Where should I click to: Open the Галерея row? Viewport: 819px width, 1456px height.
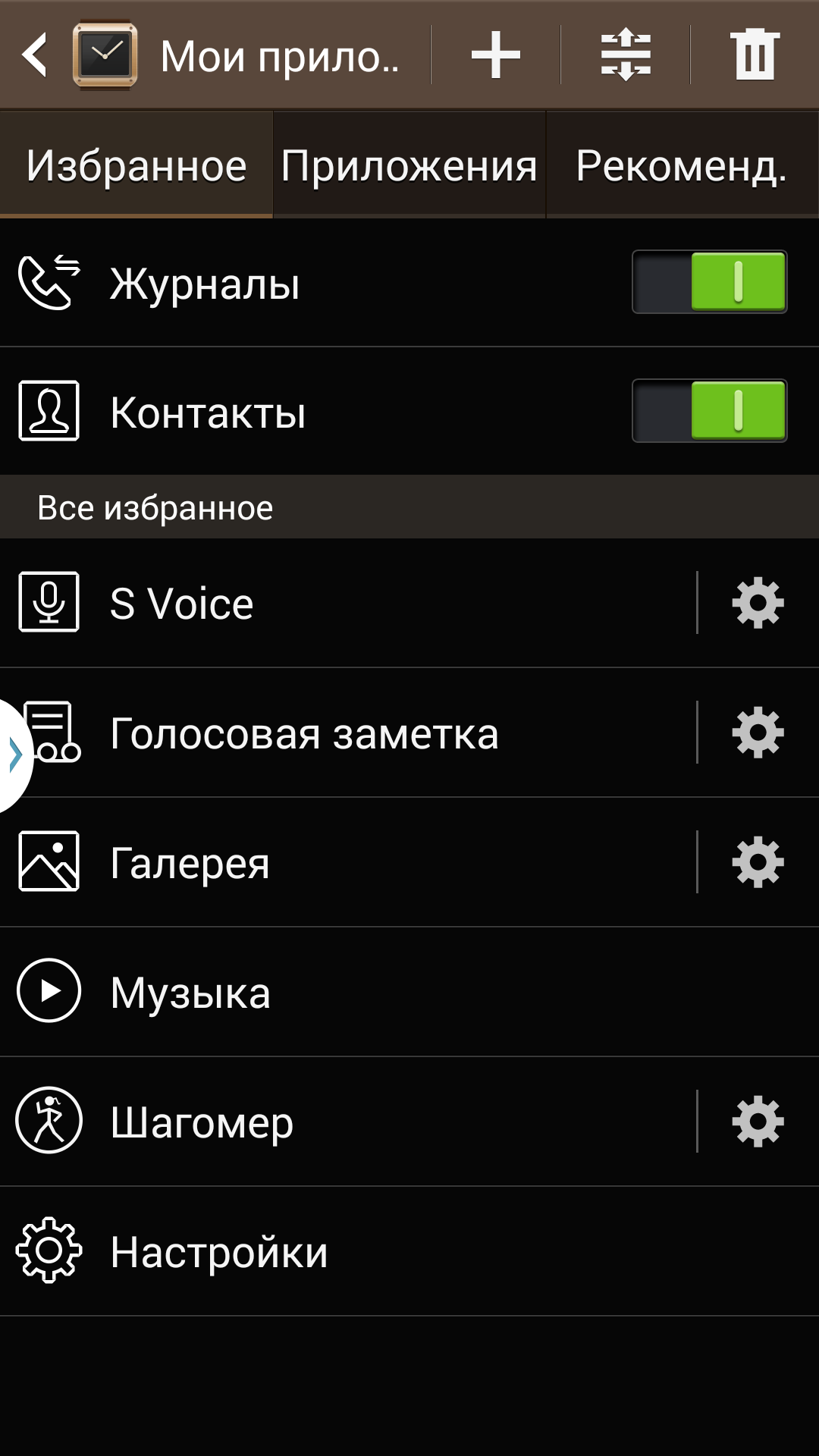pyautogui.click(x=347, y=863)
